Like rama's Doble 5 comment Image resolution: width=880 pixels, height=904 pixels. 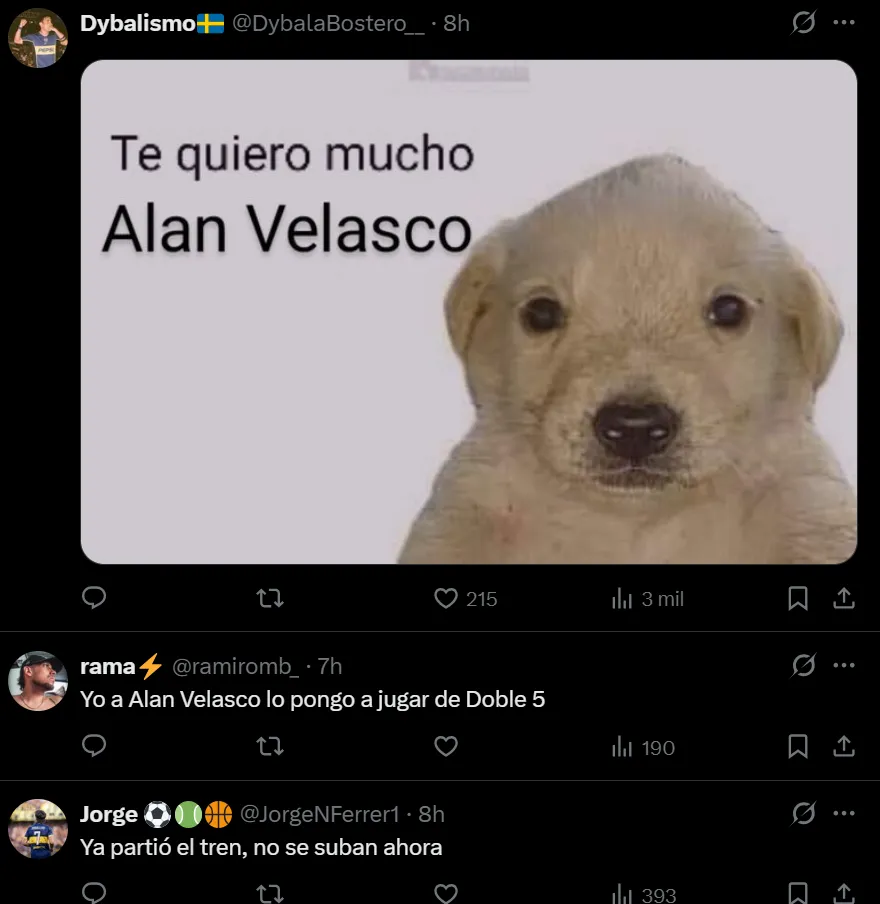[446, 746]
